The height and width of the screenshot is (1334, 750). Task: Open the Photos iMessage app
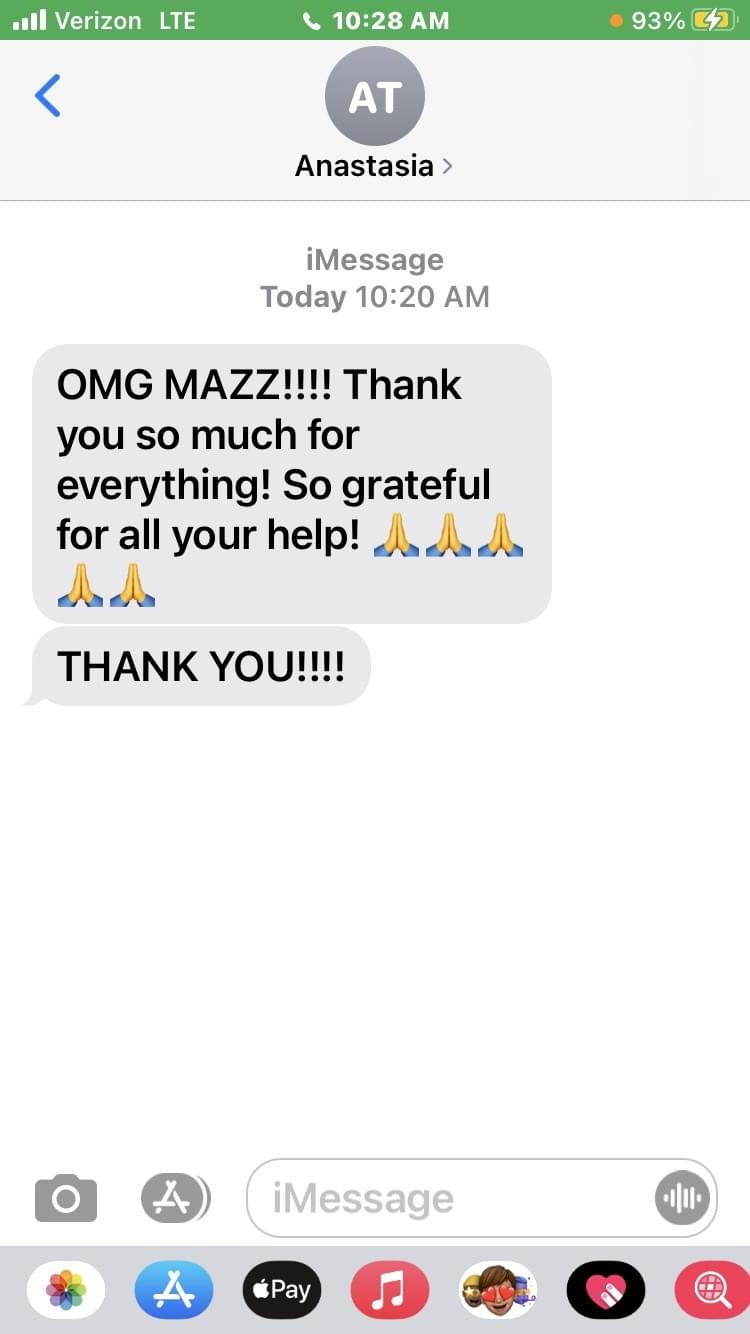66,1290
